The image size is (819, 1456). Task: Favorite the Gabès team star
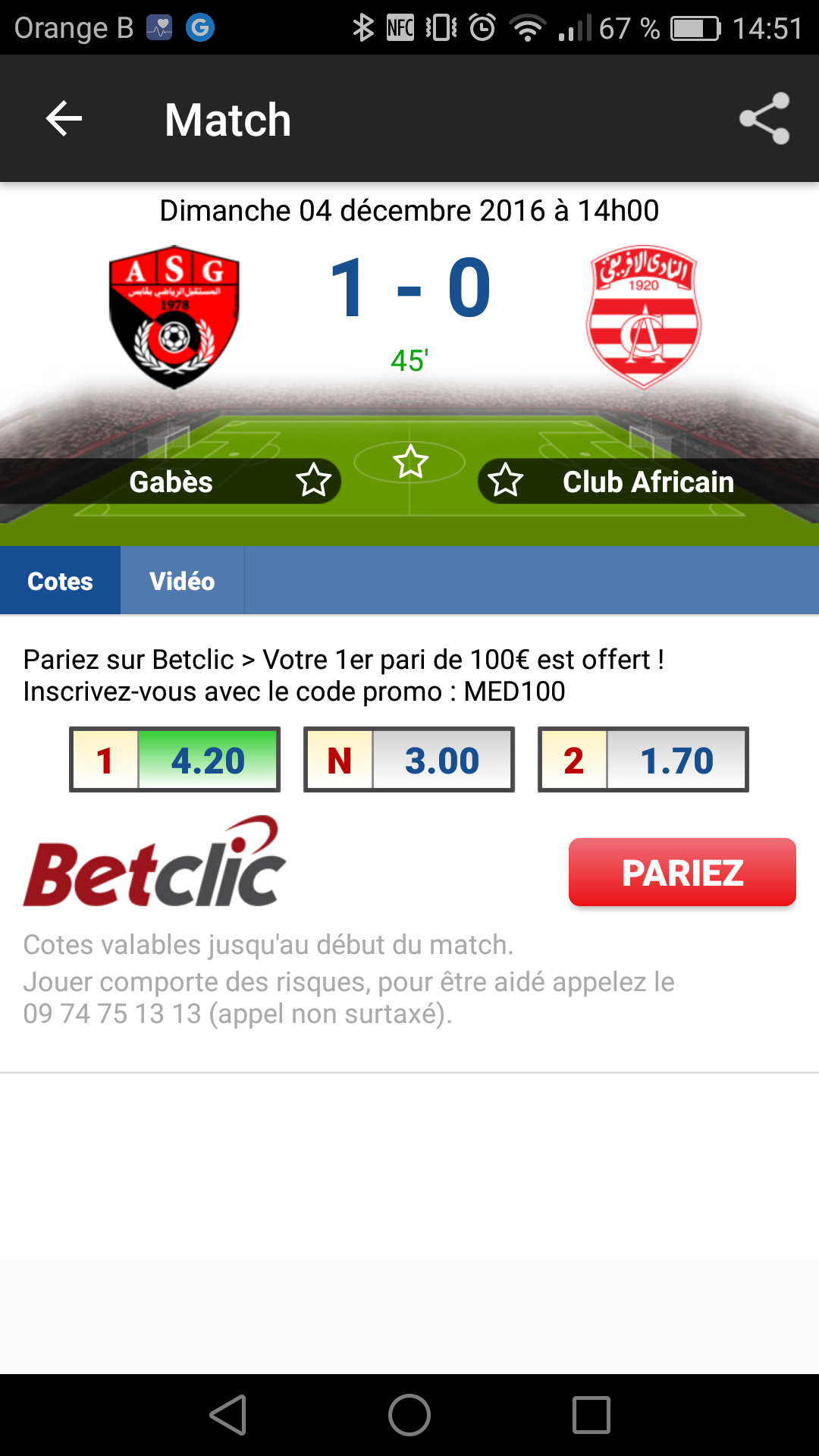(313, 481)
